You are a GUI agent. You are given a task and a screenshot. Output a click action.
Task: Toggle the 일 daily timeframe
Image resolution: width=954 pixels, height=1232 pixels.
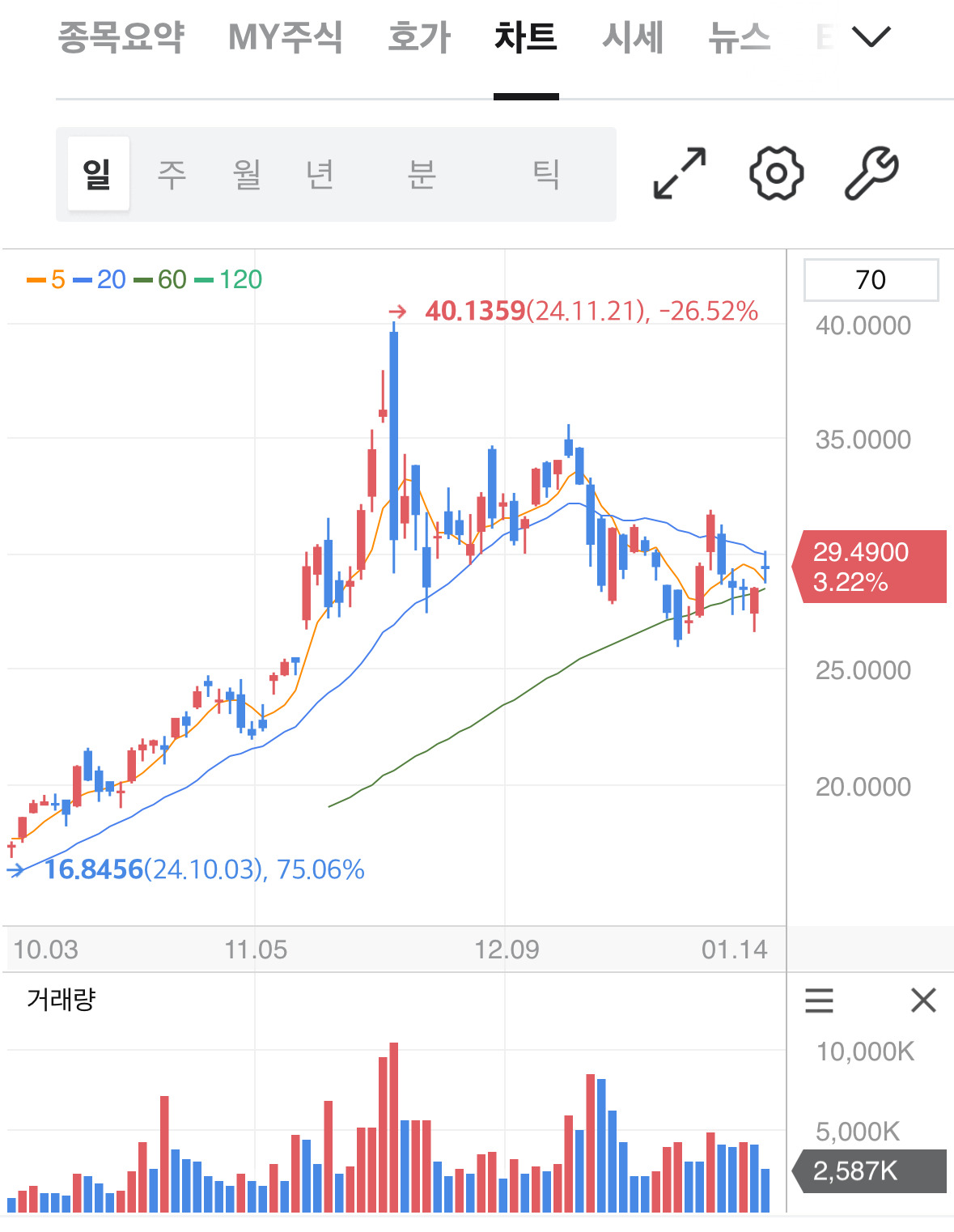click(95, 173)
